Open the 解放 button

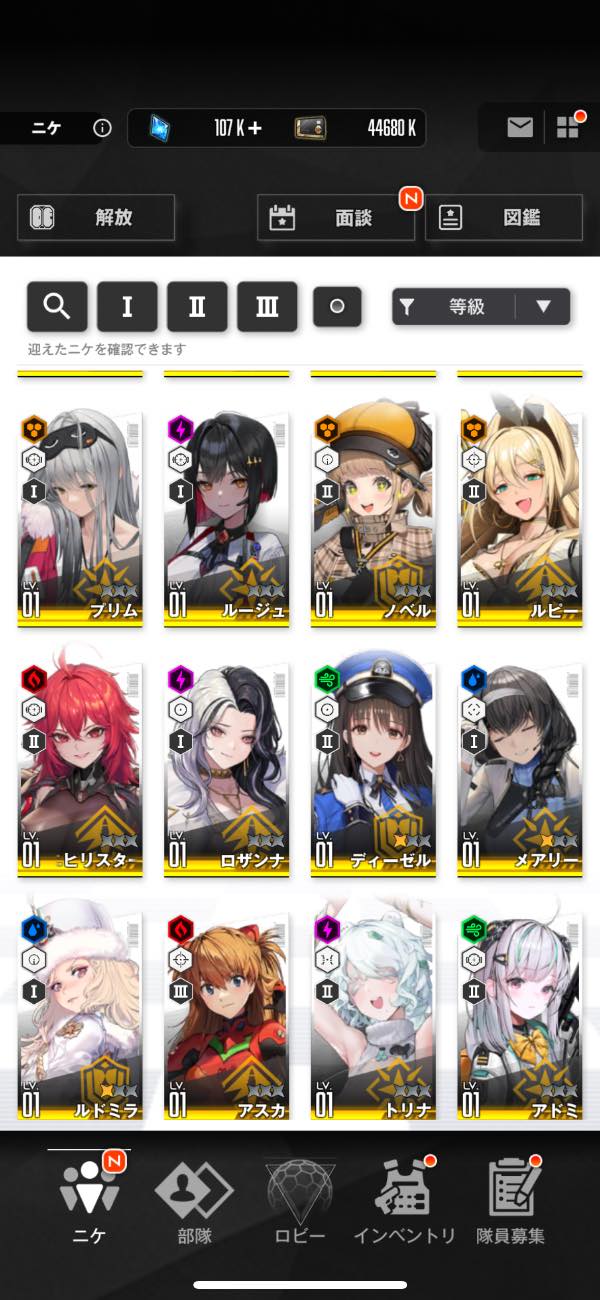pyautogui.click(x=96, y=217)
